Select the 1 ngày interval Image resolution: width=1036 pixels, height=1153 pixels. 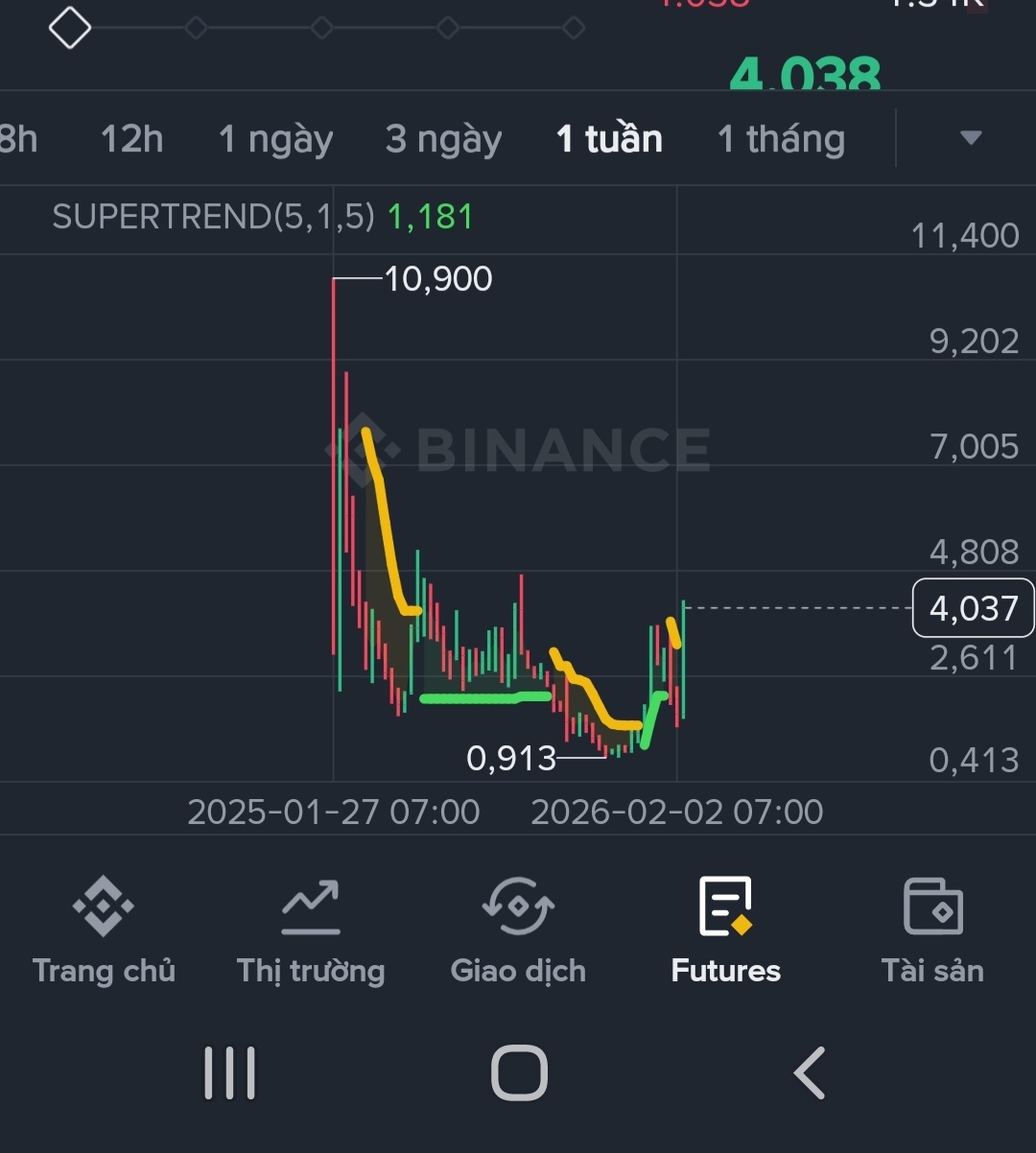click(x=275, y=139)
